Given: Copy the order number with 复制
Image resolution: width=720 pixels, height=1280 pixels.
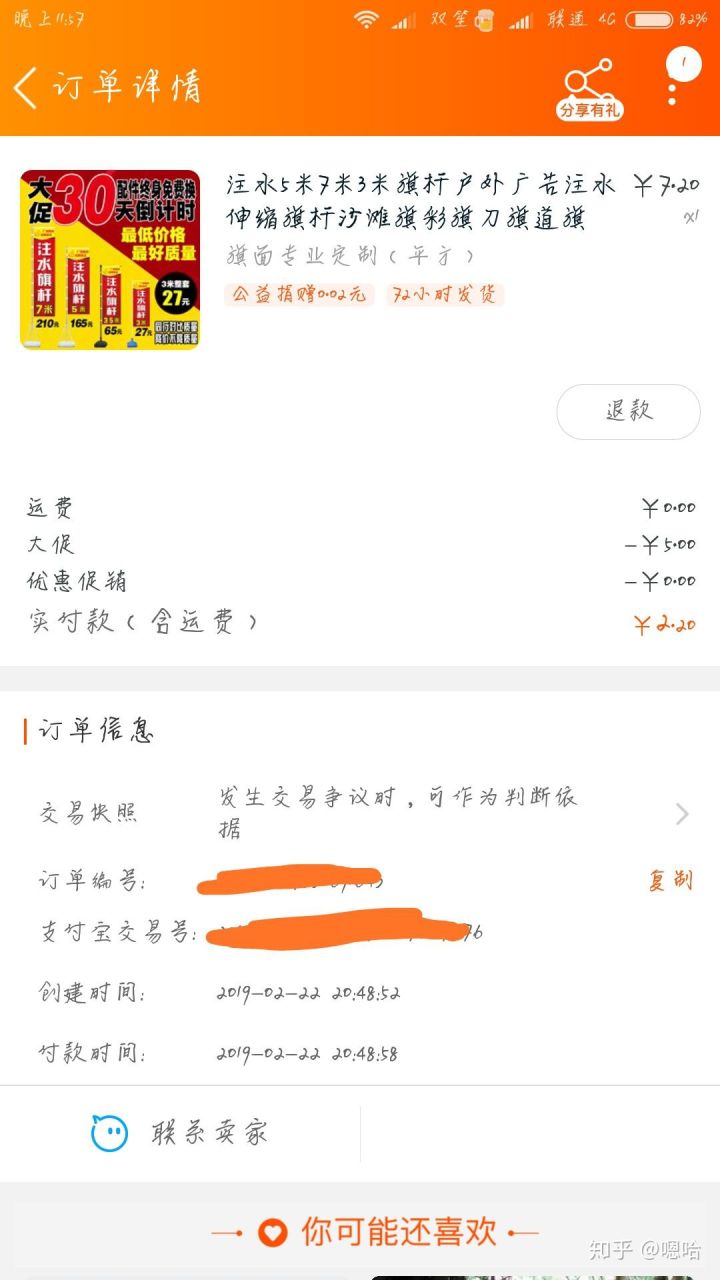Looking at the screenshot, I should [x=670, y=880].
